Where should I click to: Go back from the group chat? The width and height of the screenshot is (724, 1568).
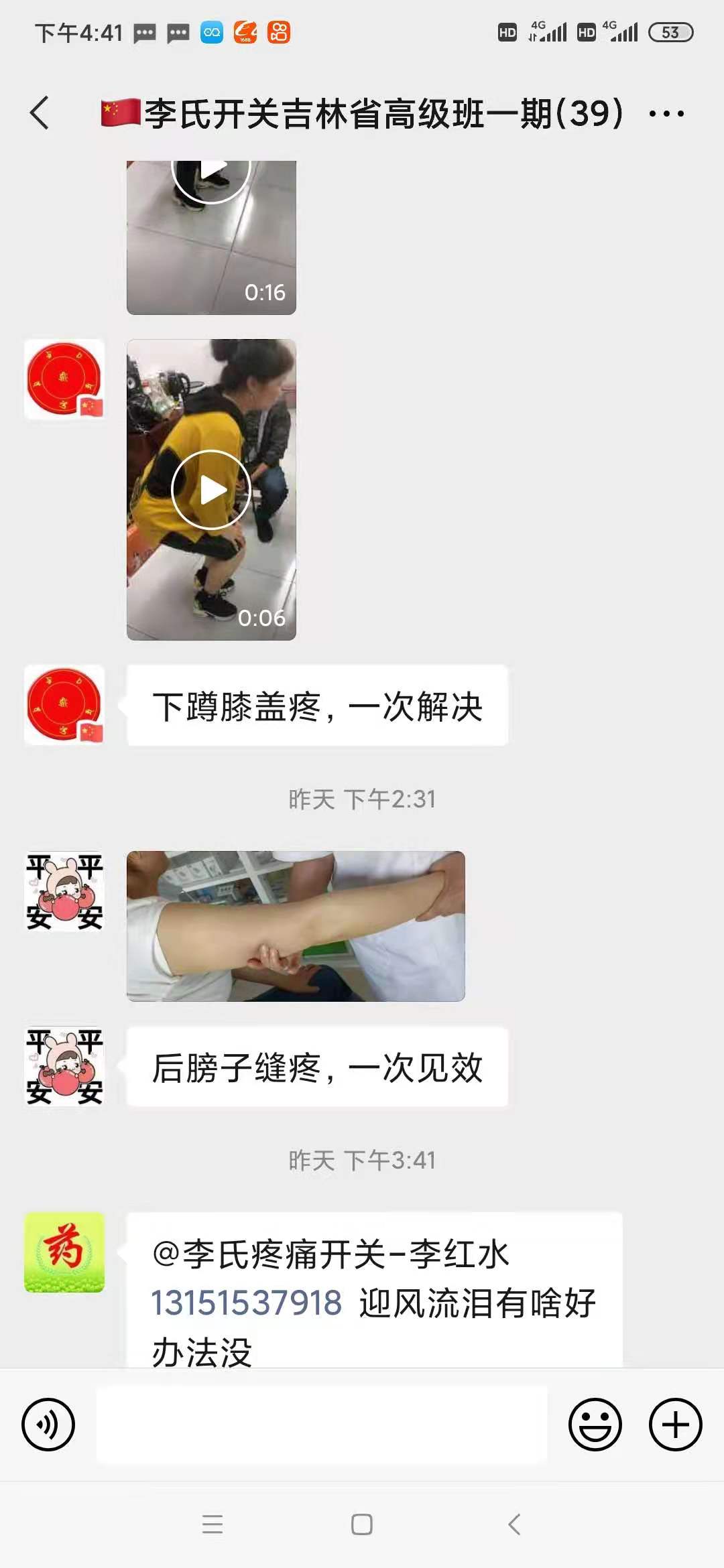(40, 113)
